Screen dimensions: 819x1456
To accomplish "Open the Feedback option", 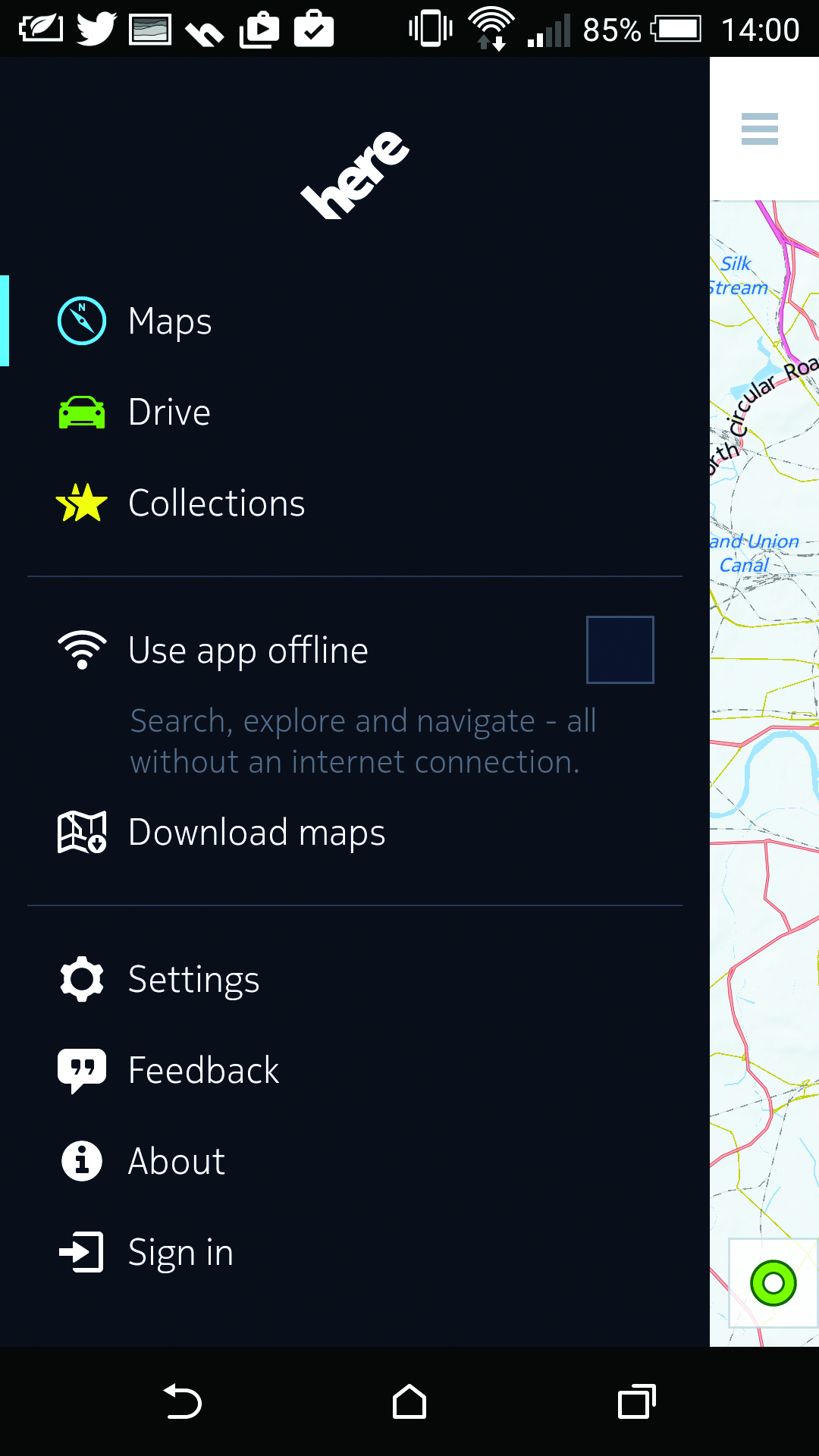I will pos(203,1070).
